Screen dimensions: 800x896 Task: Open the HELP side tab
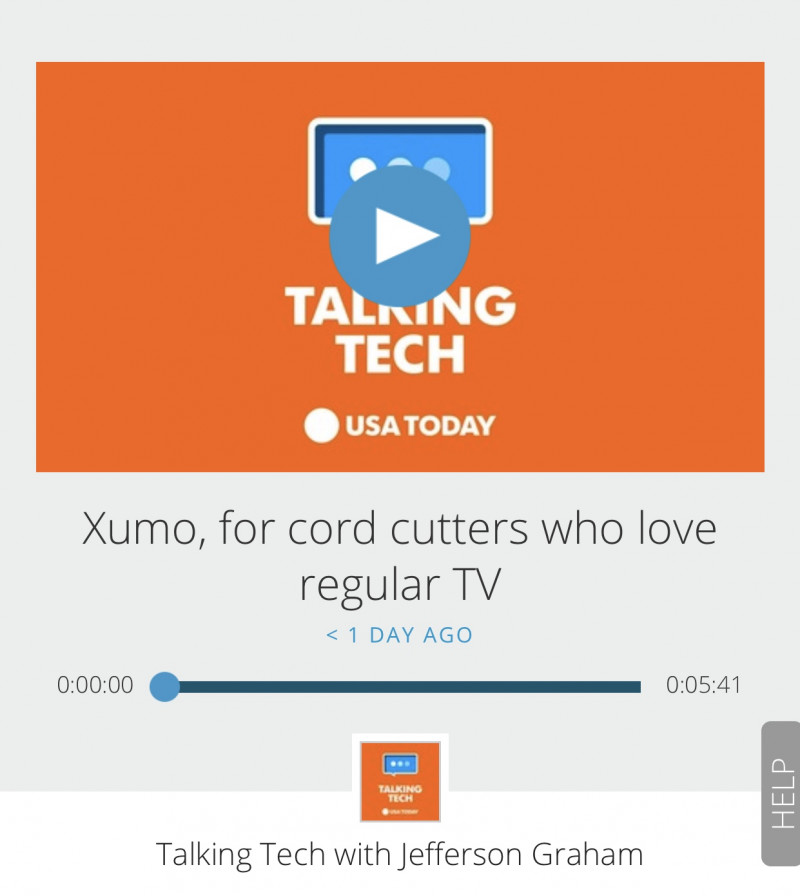coord(780,793)
